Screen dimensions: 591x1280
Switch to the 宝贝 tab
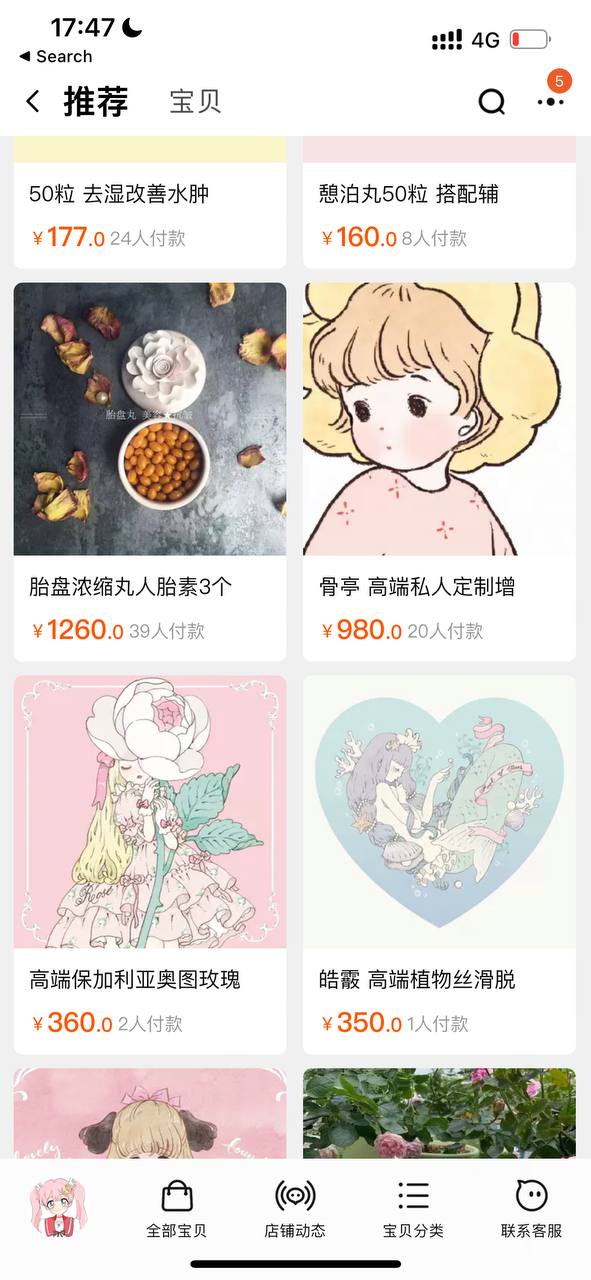(195, 101)
